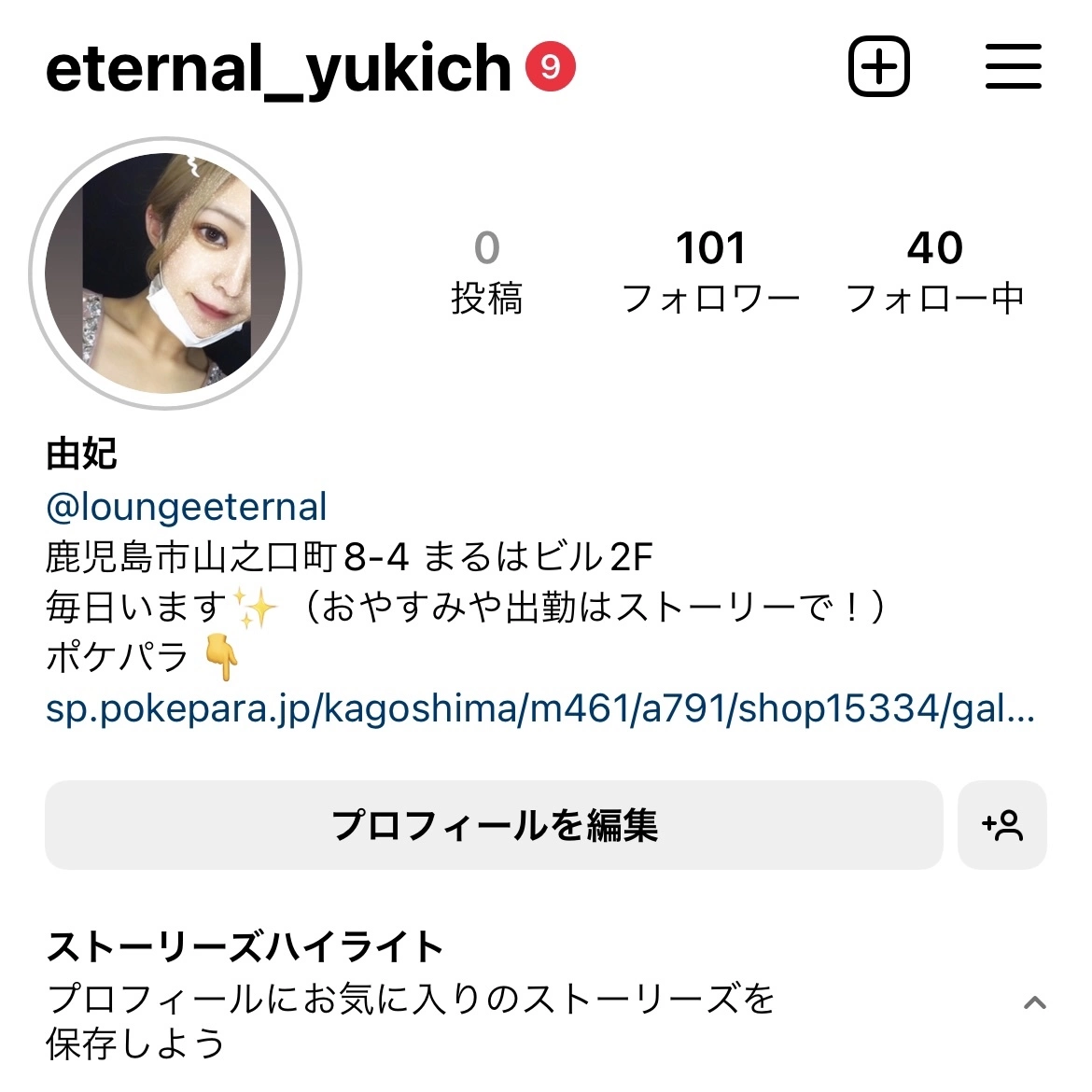Open the @loungeeternal mention link
The width and height of the screenshot is (1092, 1092).
click(187, 507)
